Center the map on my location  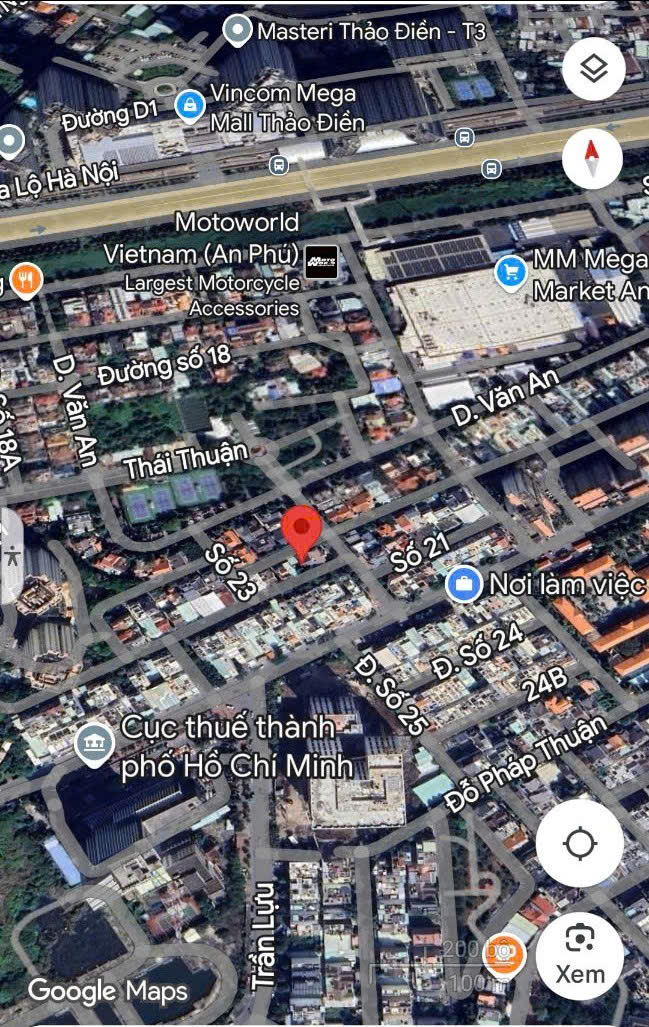(x=580, y=844)
